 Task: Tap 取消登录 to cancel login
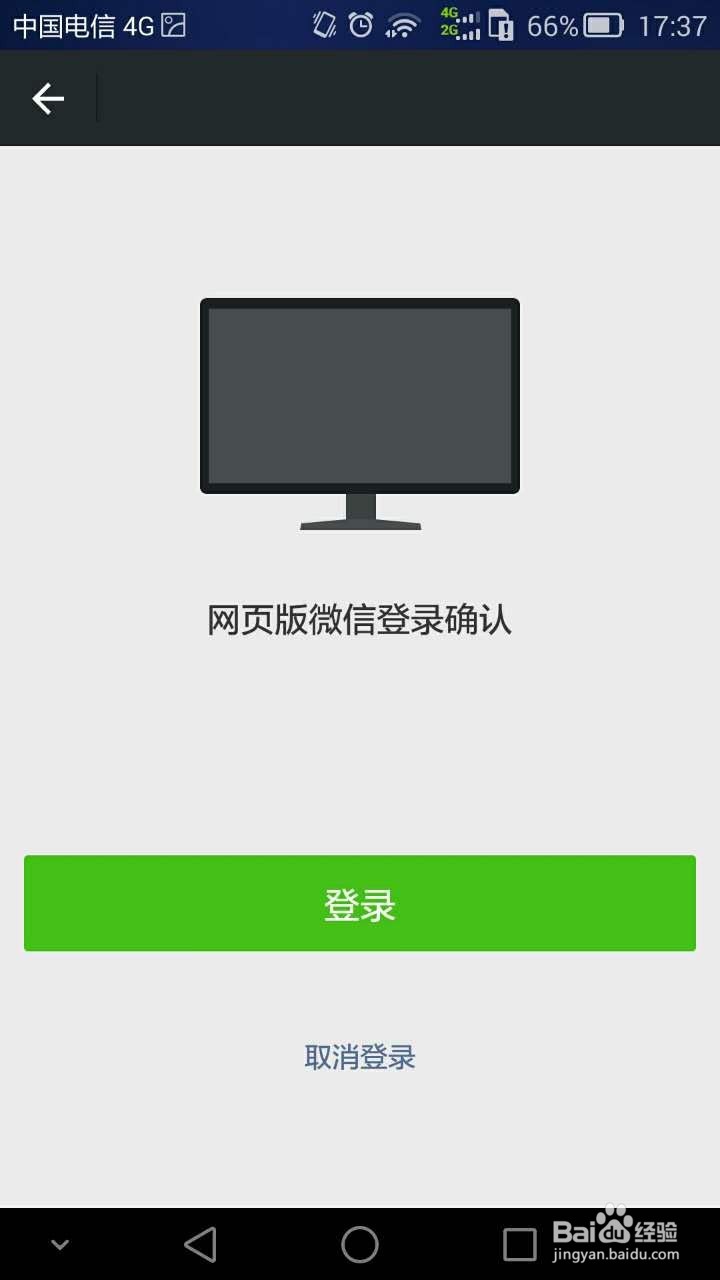[x=360, y=1057]
